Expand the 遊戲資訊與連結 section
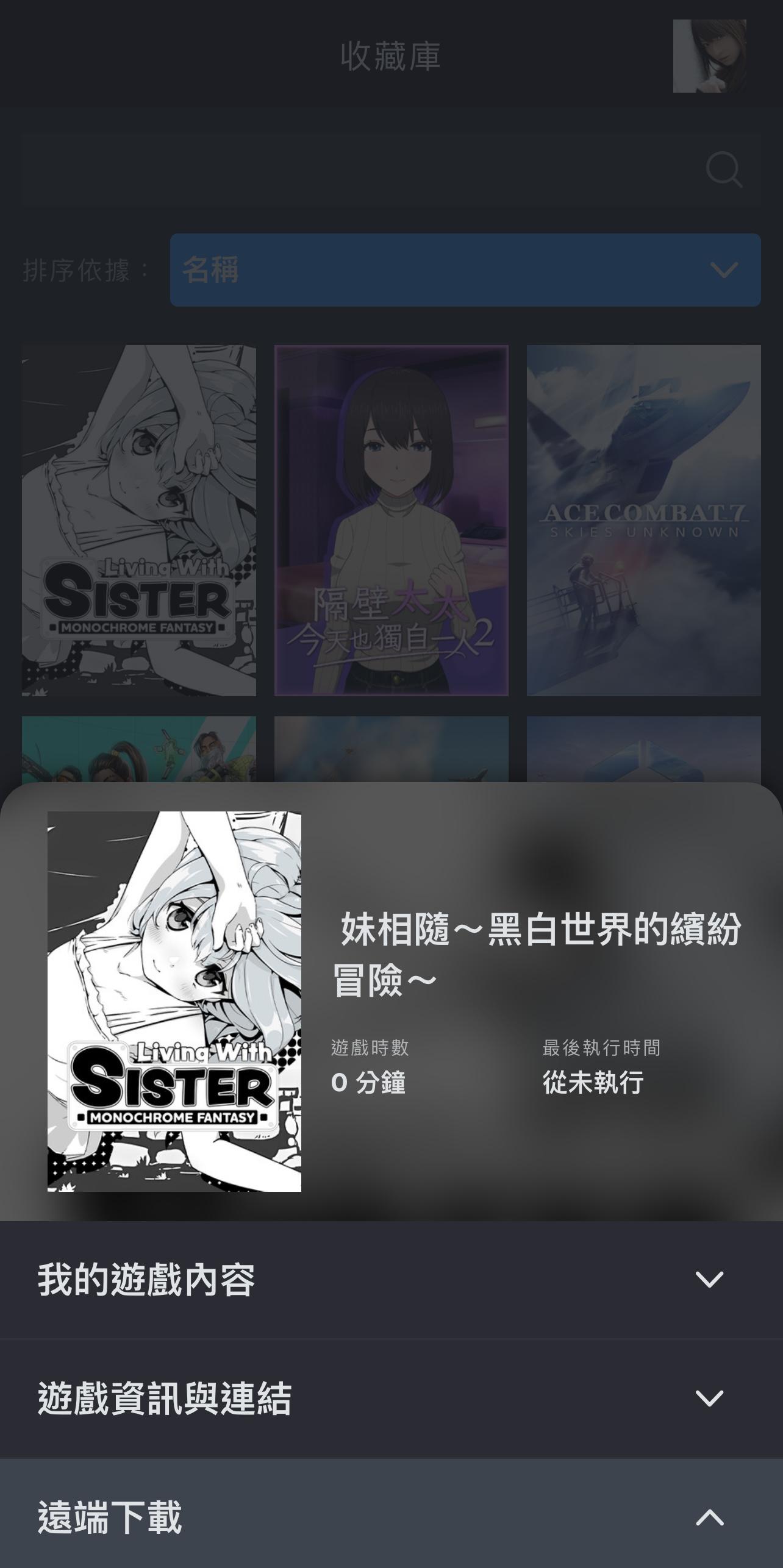 390,1398
